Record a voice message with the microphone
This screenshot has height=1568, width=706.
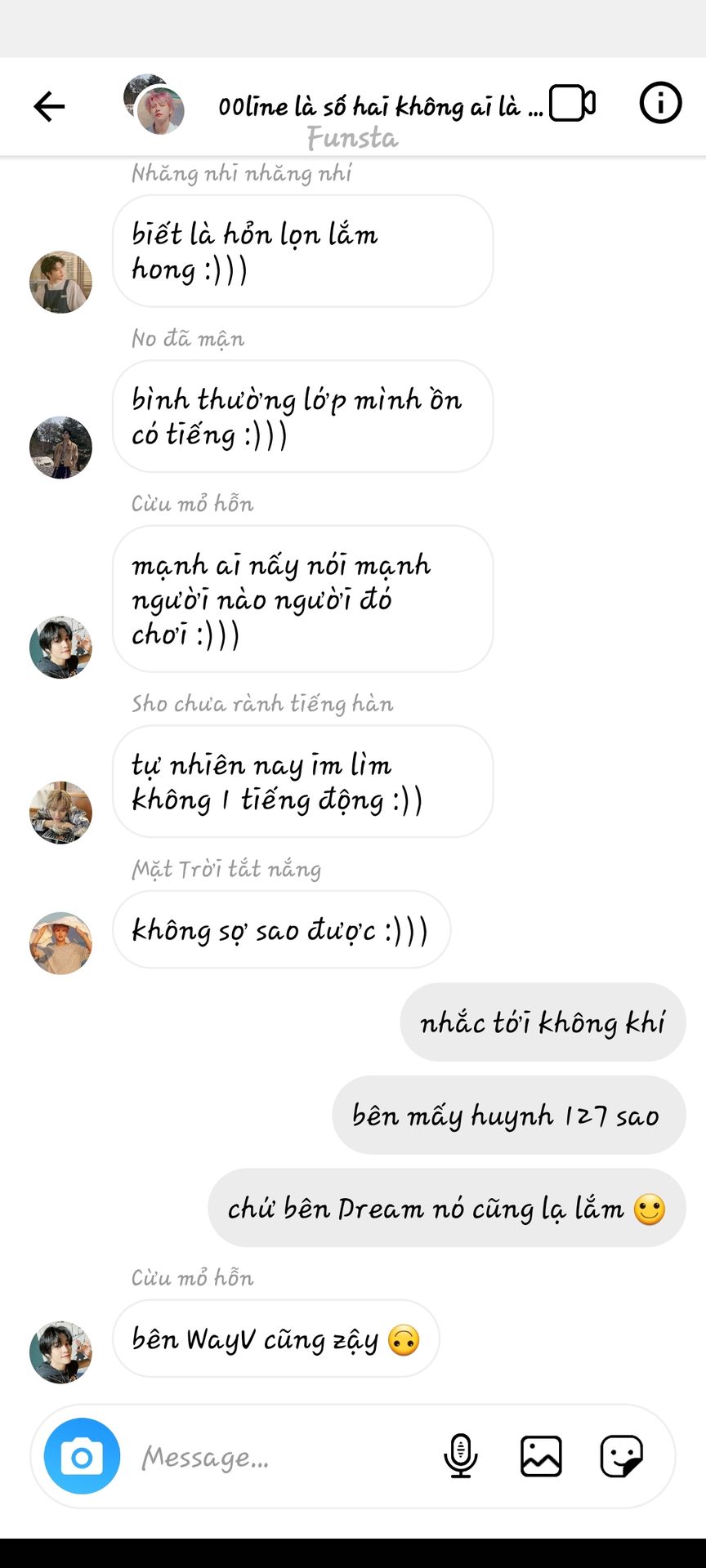click(x=460, y=1456)
